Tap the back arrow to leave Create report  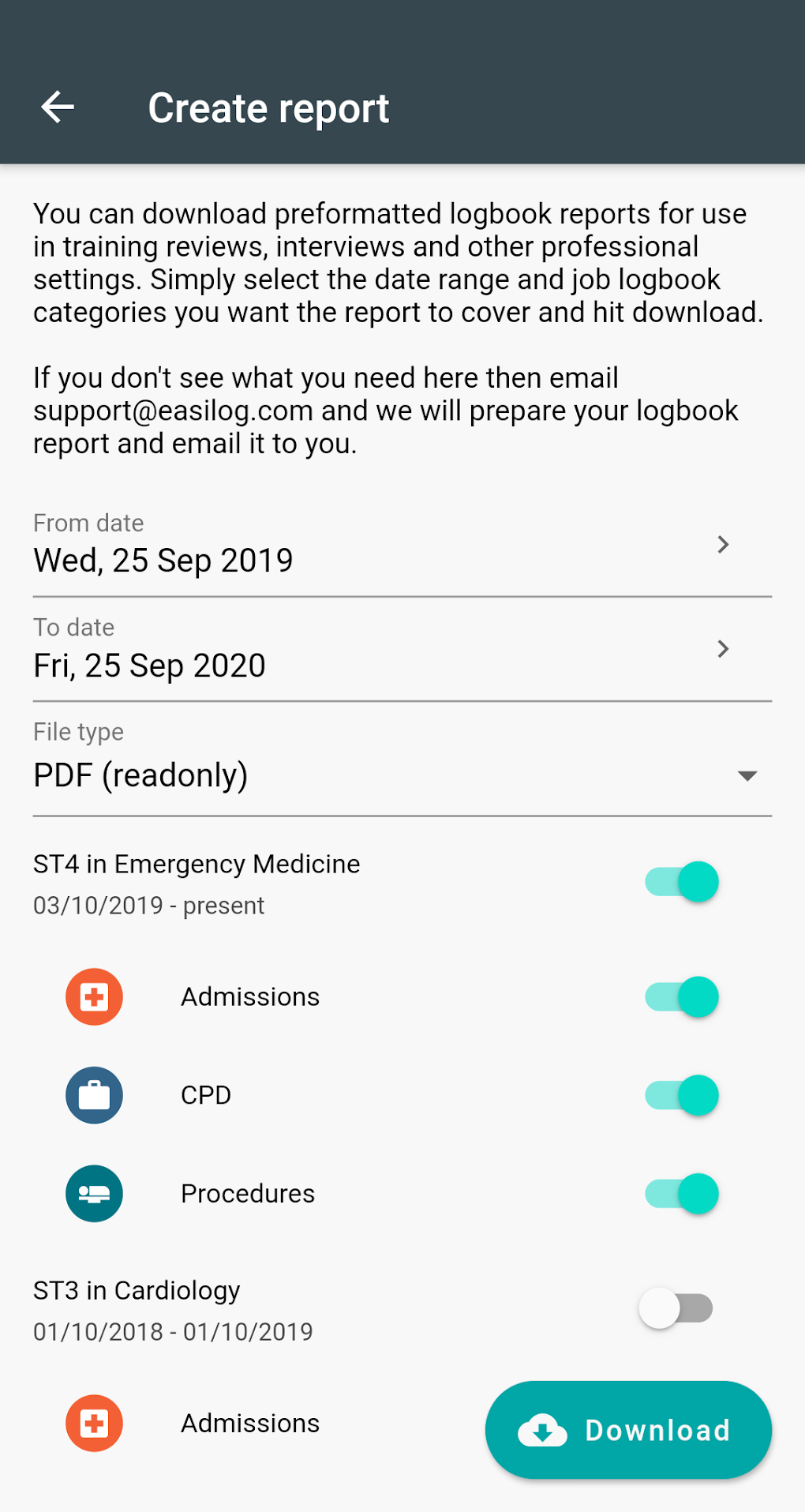click(58, 107)
